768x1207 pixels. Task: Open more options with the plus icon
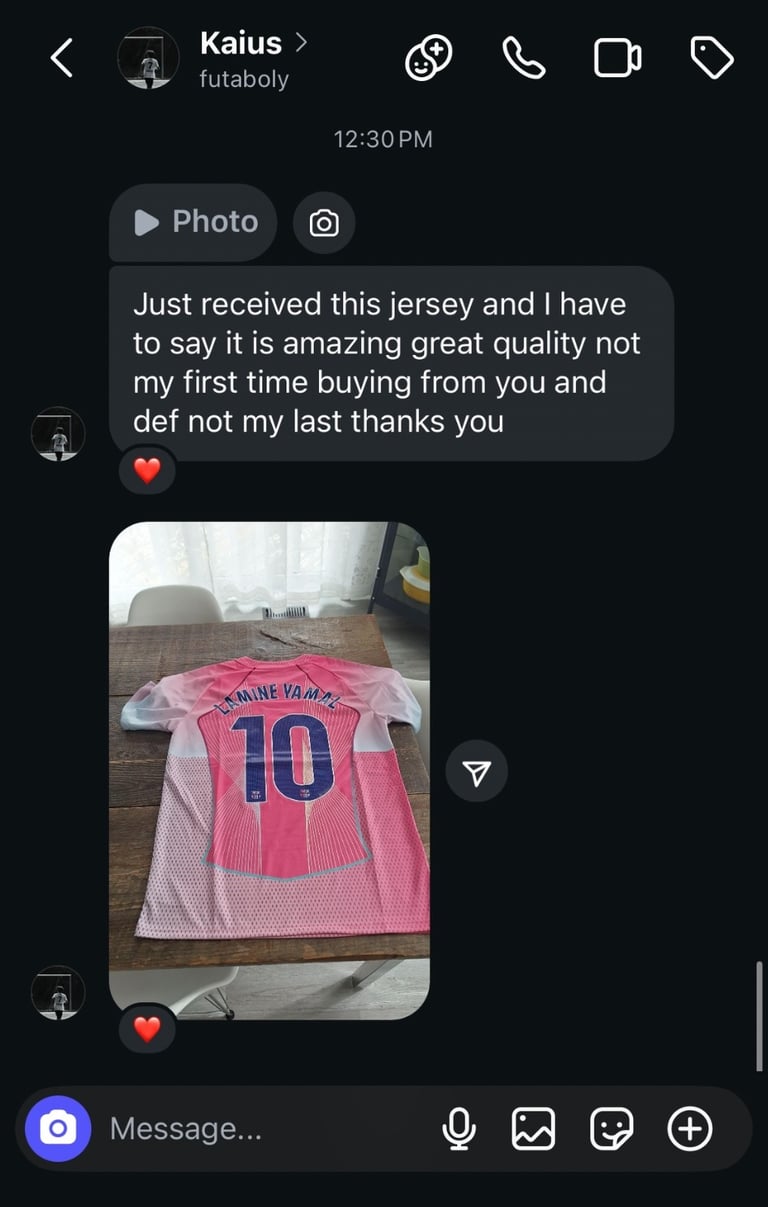click(690, 1129)
